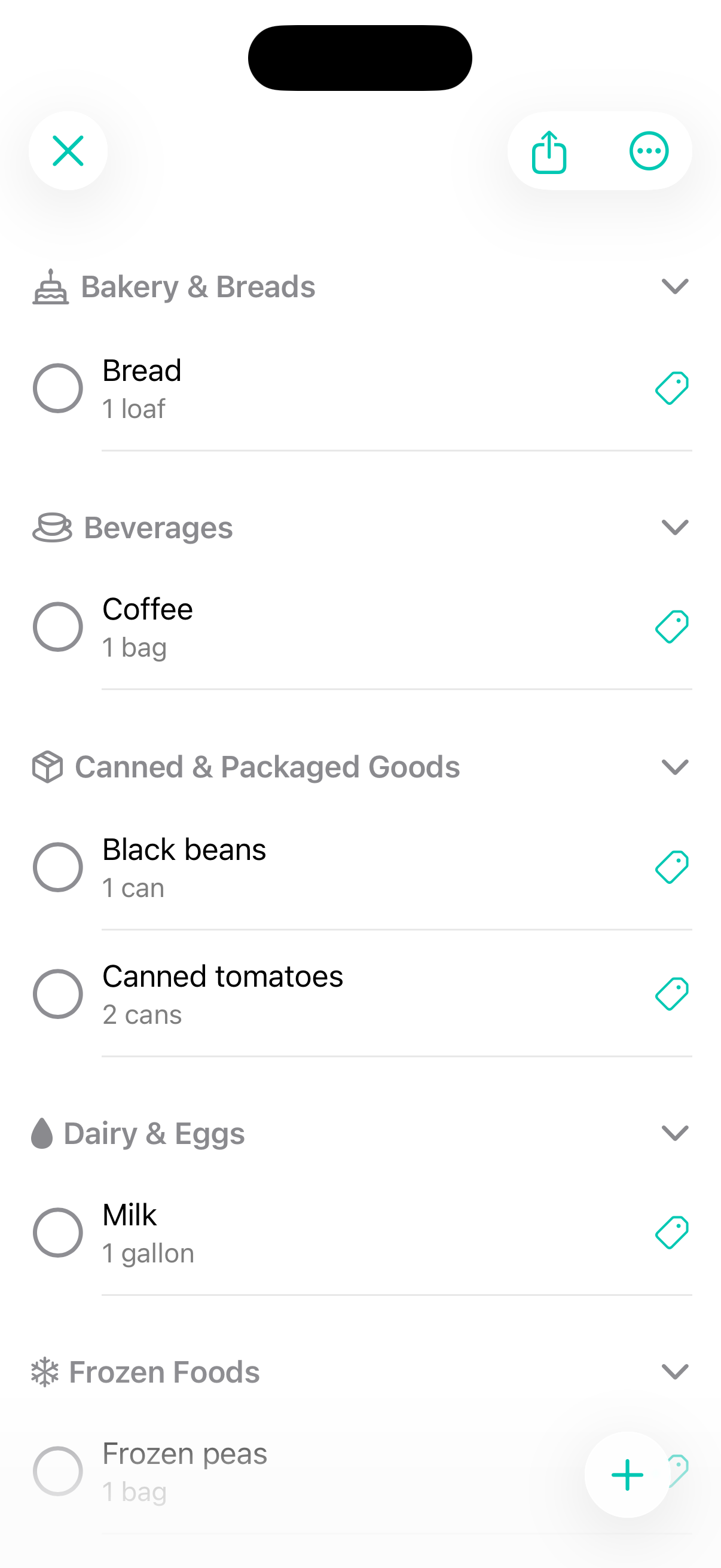Open the price tag for Milk
The width and height of the screenshot is (721, 1568).
click(x=673, y=1232)
